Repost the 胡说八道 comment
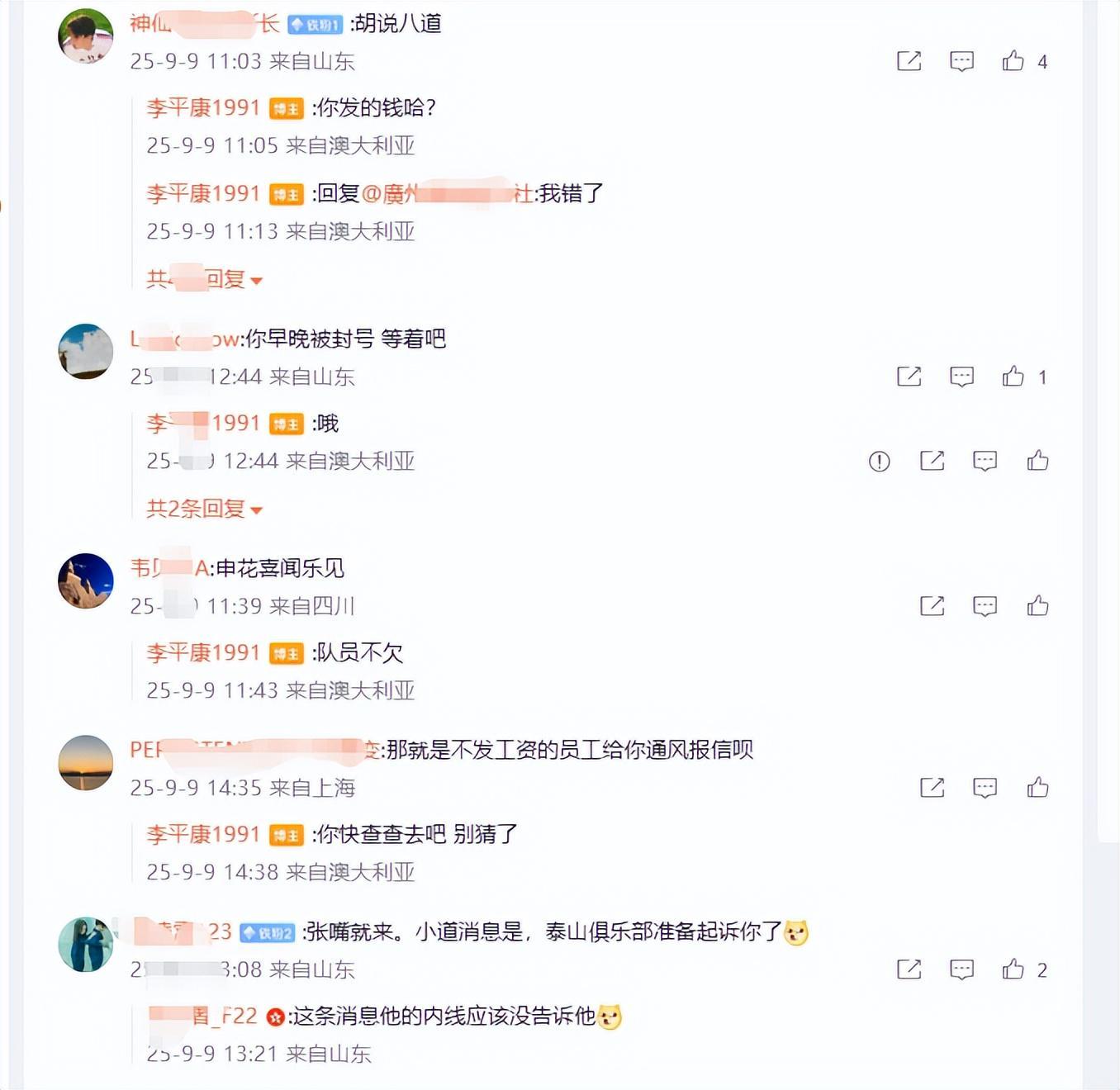 pos(909,61)
